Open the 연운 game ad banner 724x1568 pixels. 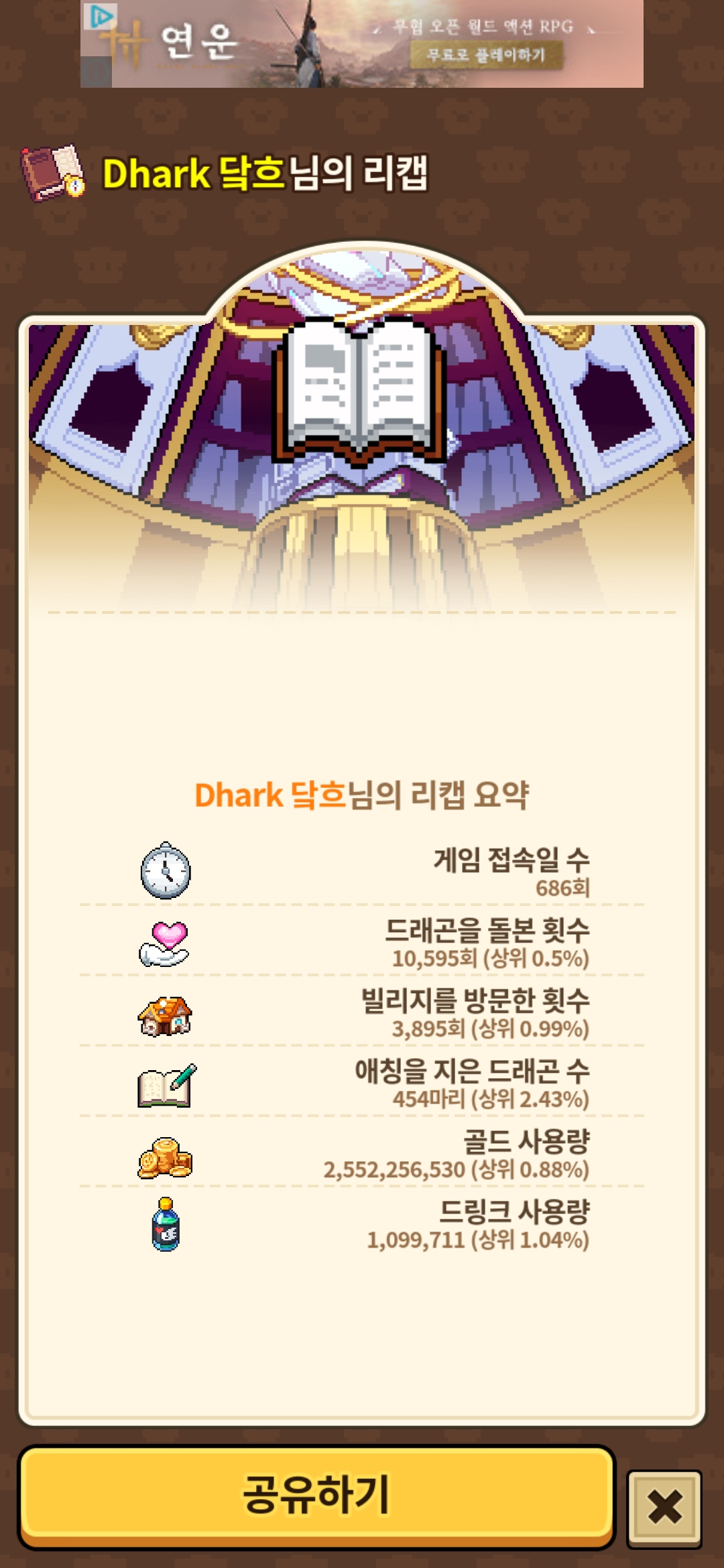click(x=268, y=44)
